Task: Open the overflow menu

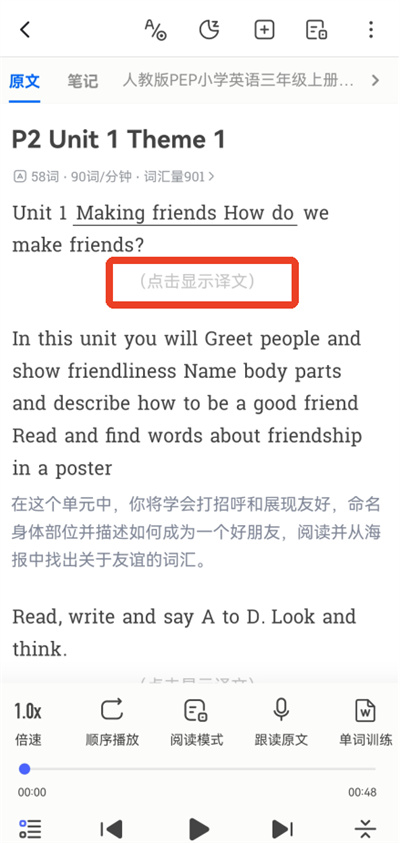Action: (x=371, y=30)
